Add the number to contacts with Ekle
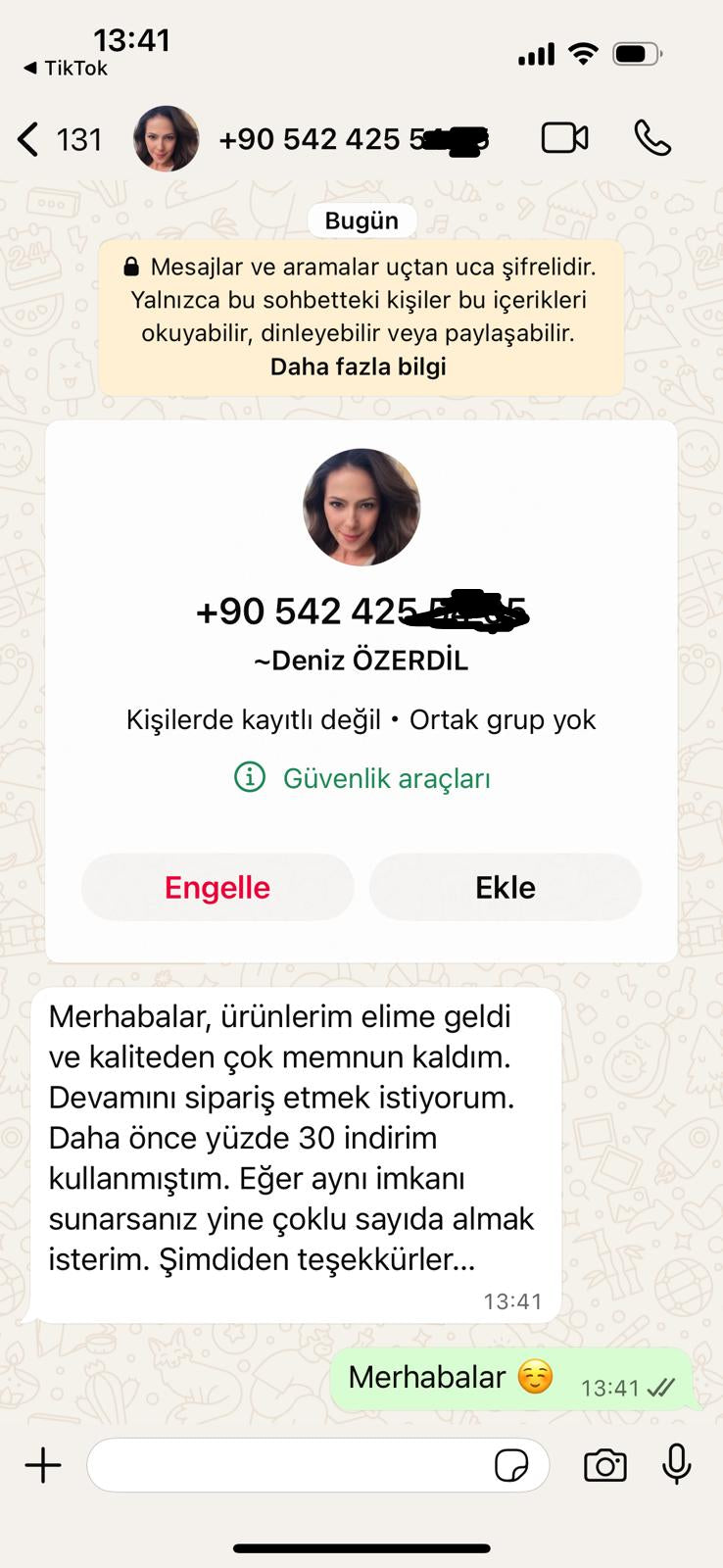The image size is (723, 1568). [506, 887]
